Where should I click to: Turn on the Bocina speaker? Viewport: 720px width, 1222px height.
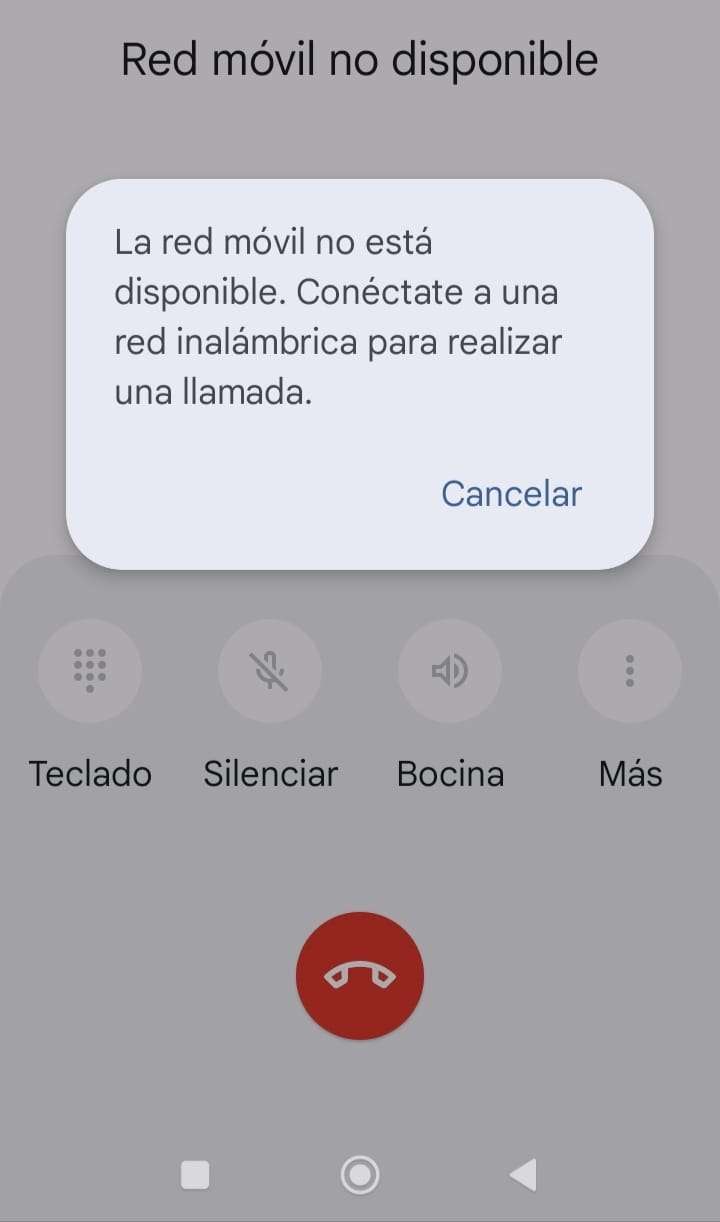click(450, 670)
